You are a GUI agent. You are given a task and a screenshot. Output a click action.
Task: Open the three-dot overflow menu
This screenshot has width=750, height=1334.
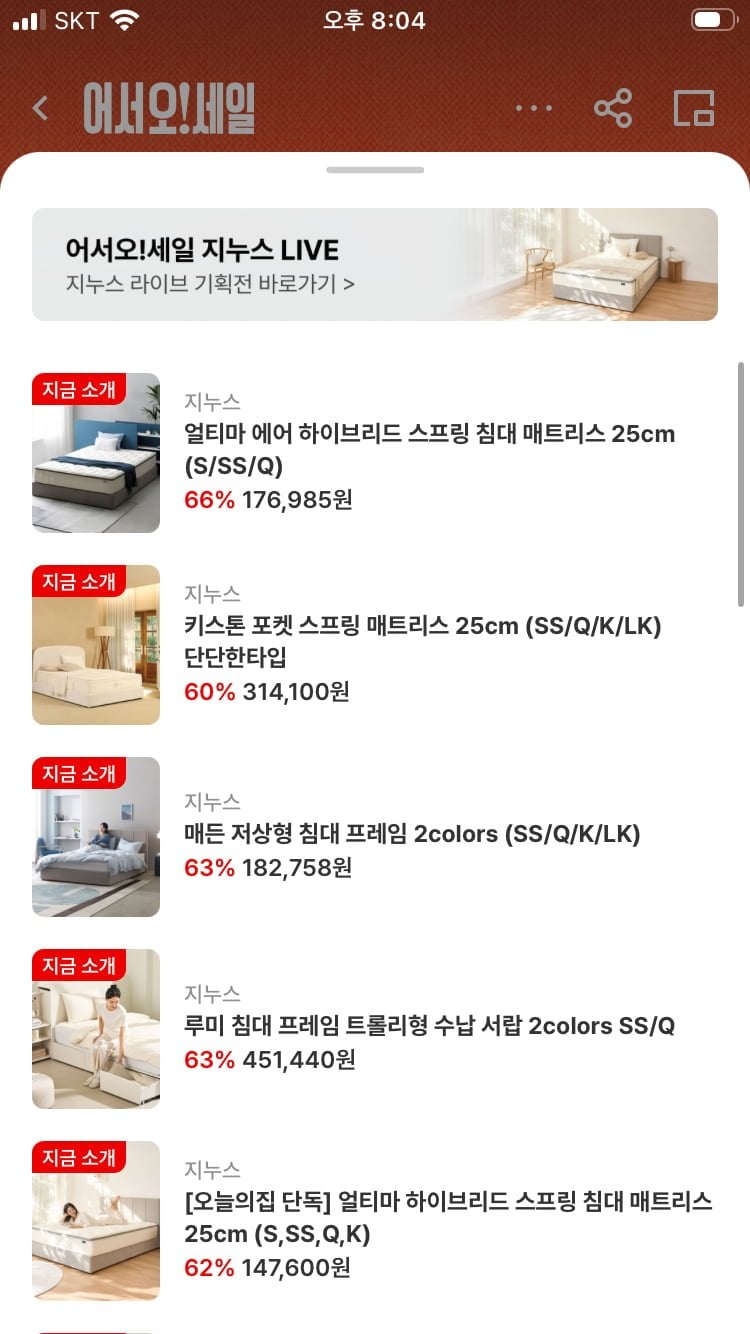(x=534, y=108)
